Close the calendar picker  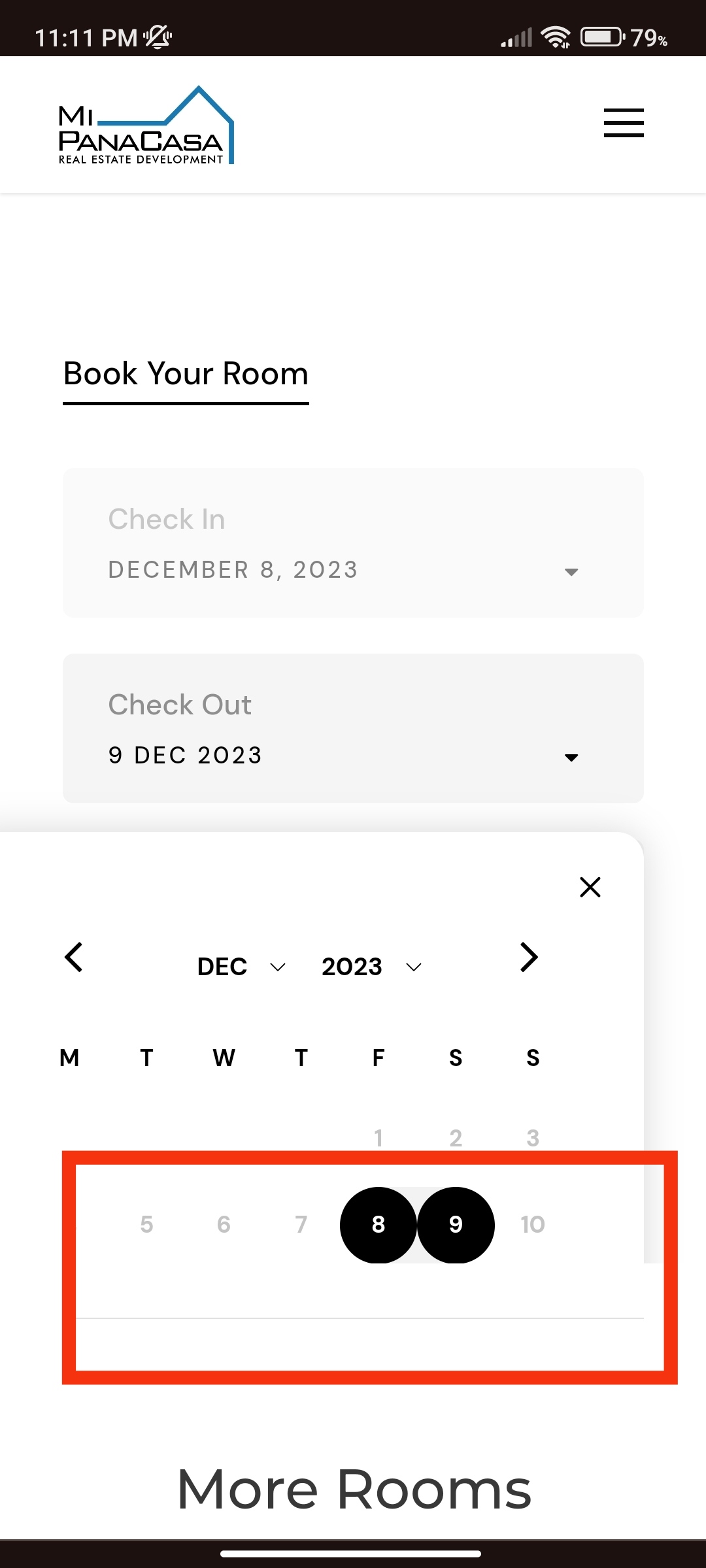click(590, 887)
